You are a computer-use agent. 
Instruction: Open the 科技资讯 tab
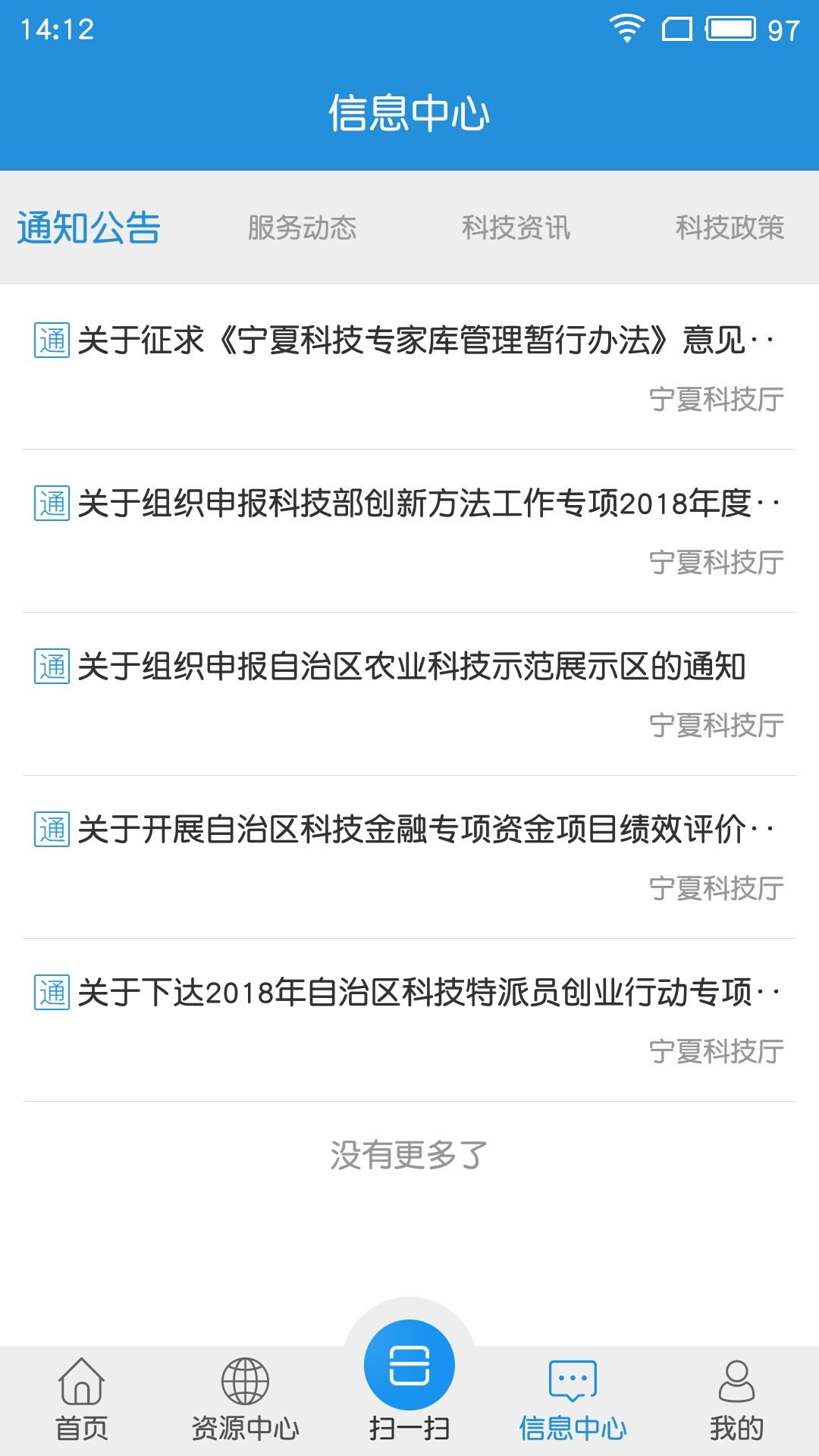click(516, 227)
